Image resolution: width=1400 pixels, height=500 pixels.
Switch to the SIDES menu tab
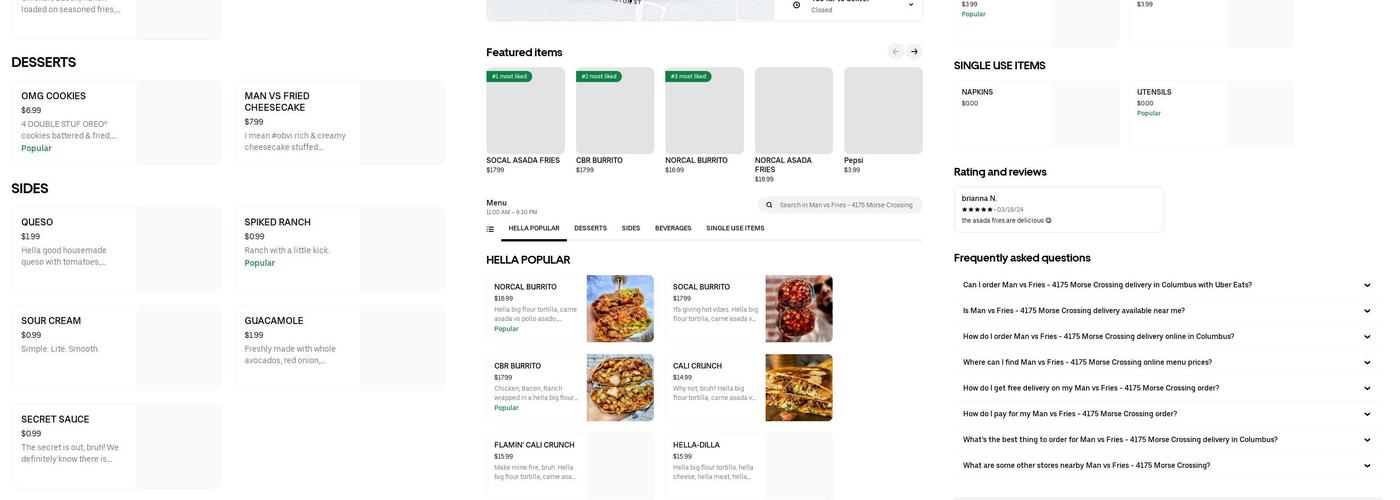click(x=631, y=228)
